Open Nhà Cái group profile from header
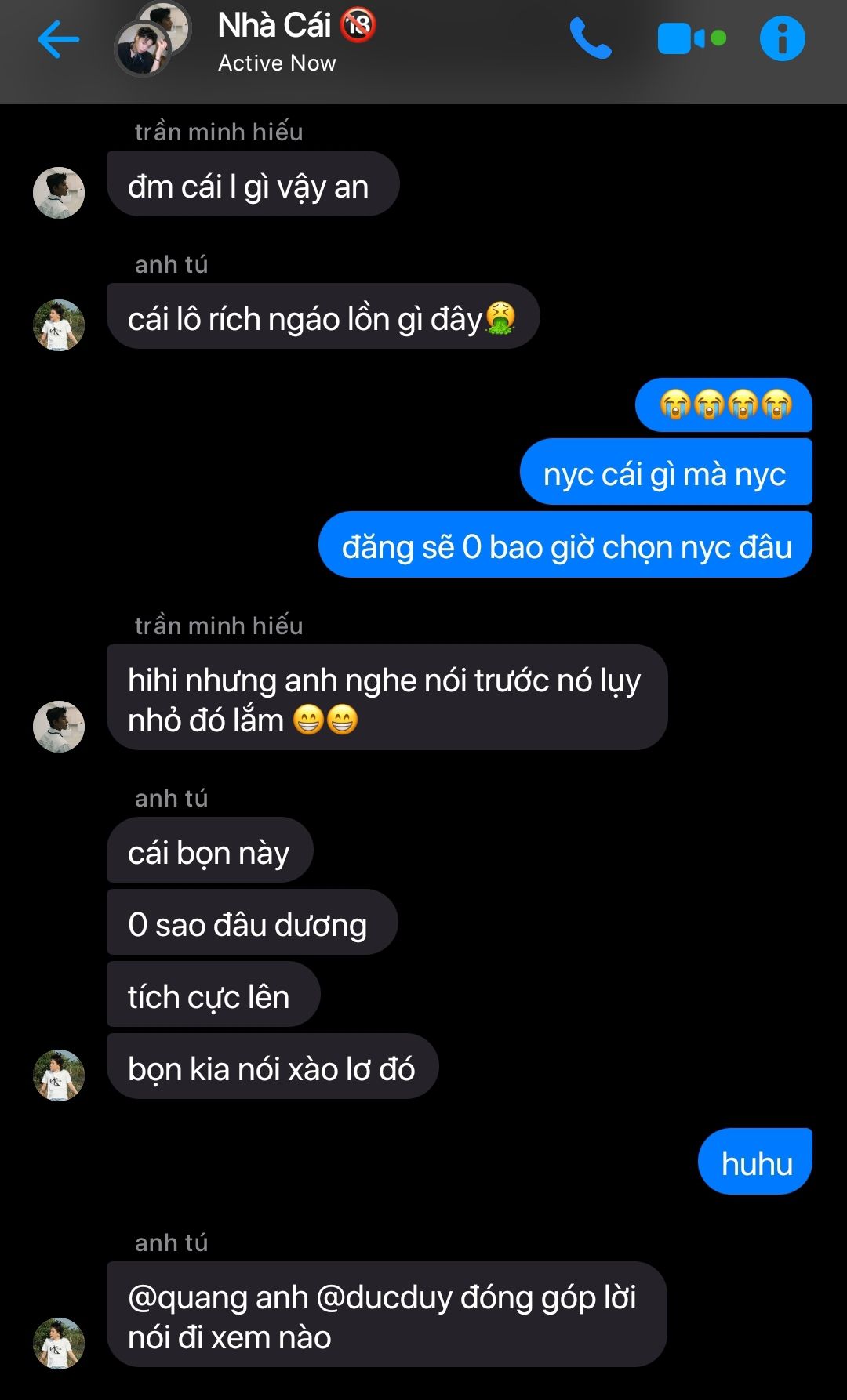Image resolution: width=847 pixels, height=1400 pixels. point(274,41)
